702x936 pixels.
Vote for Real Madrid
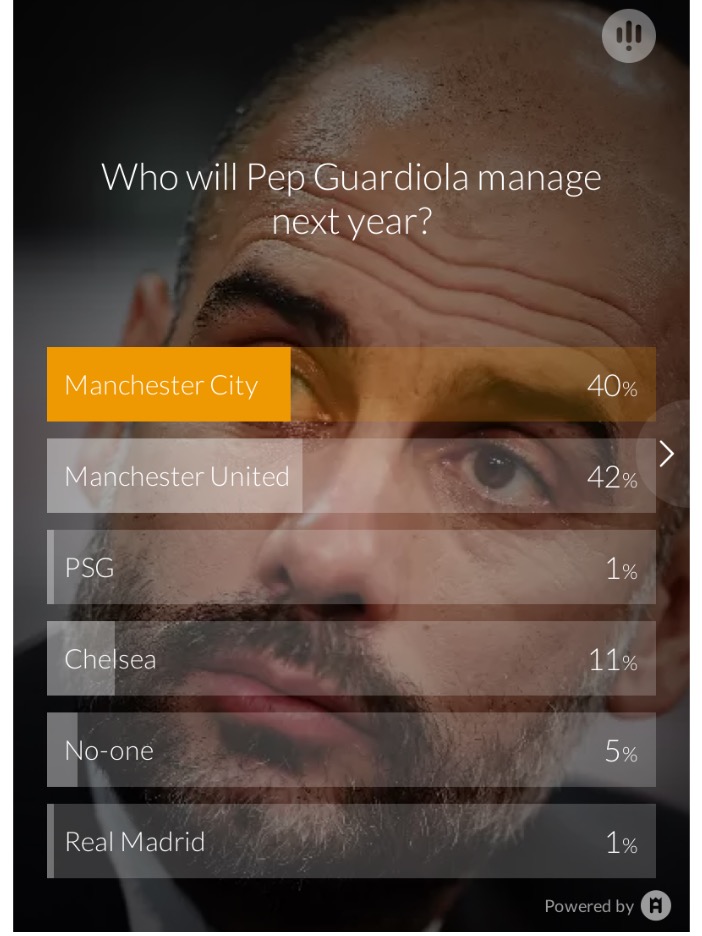(x=350, y=841)
